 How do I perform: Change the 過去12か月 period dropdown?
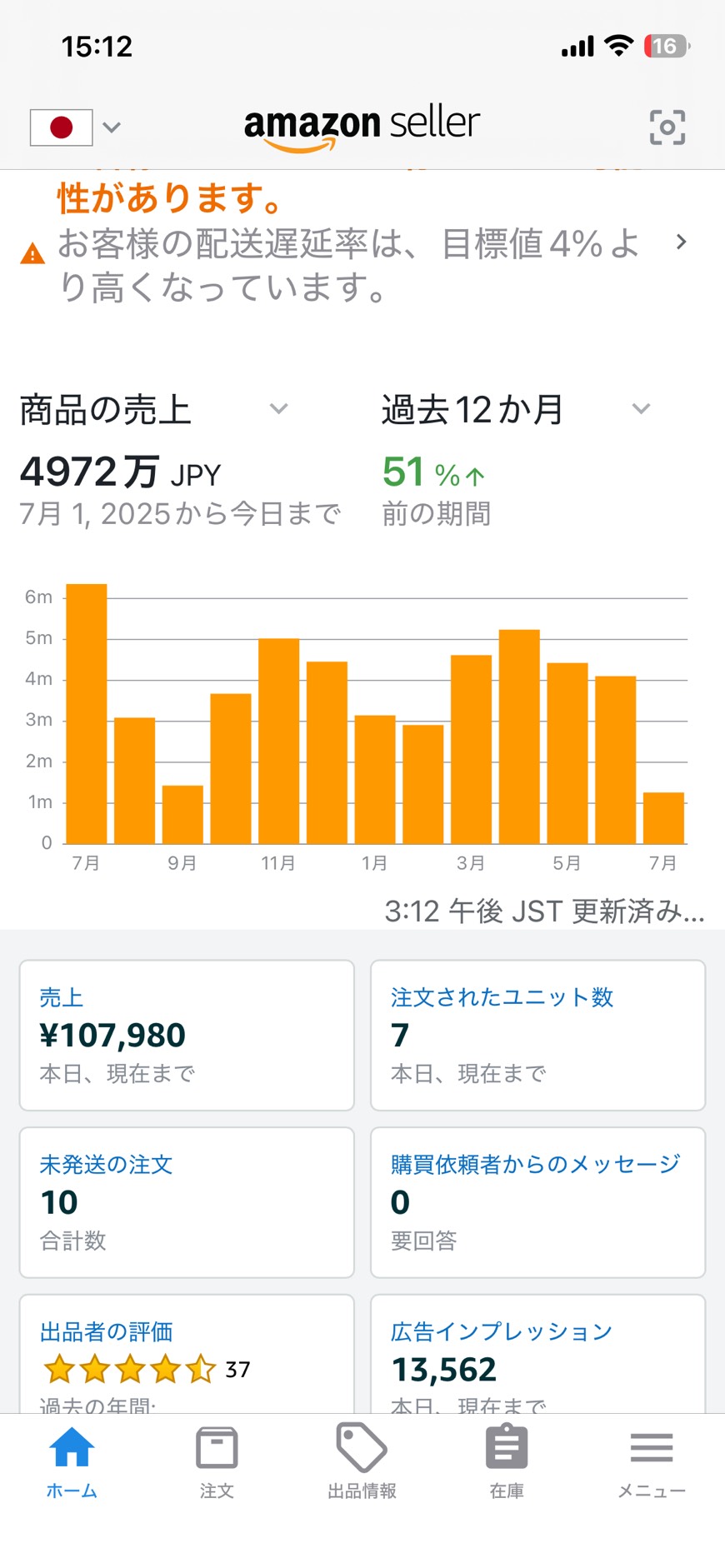516,409
